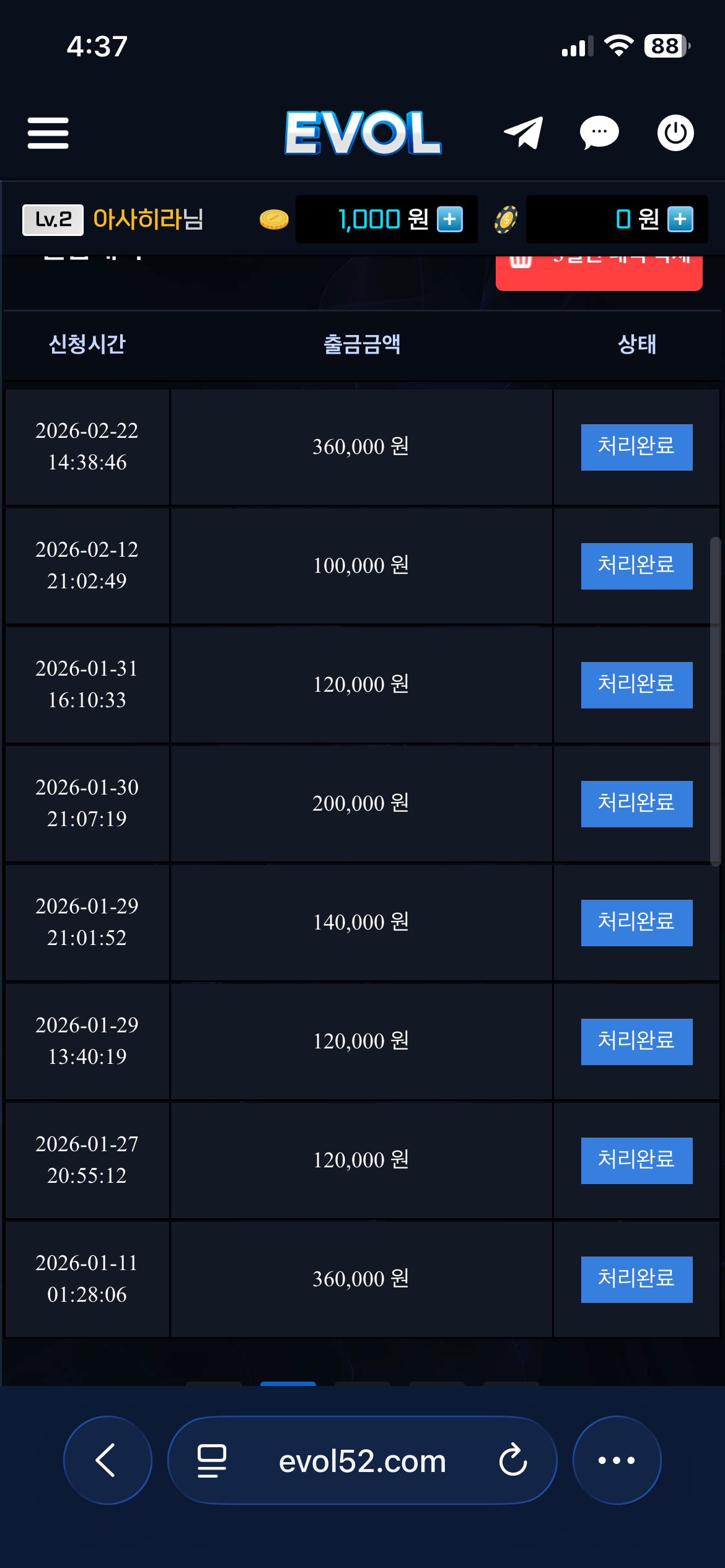
Task: Open the browser more options menu
Action: (x=617, y=1460)
